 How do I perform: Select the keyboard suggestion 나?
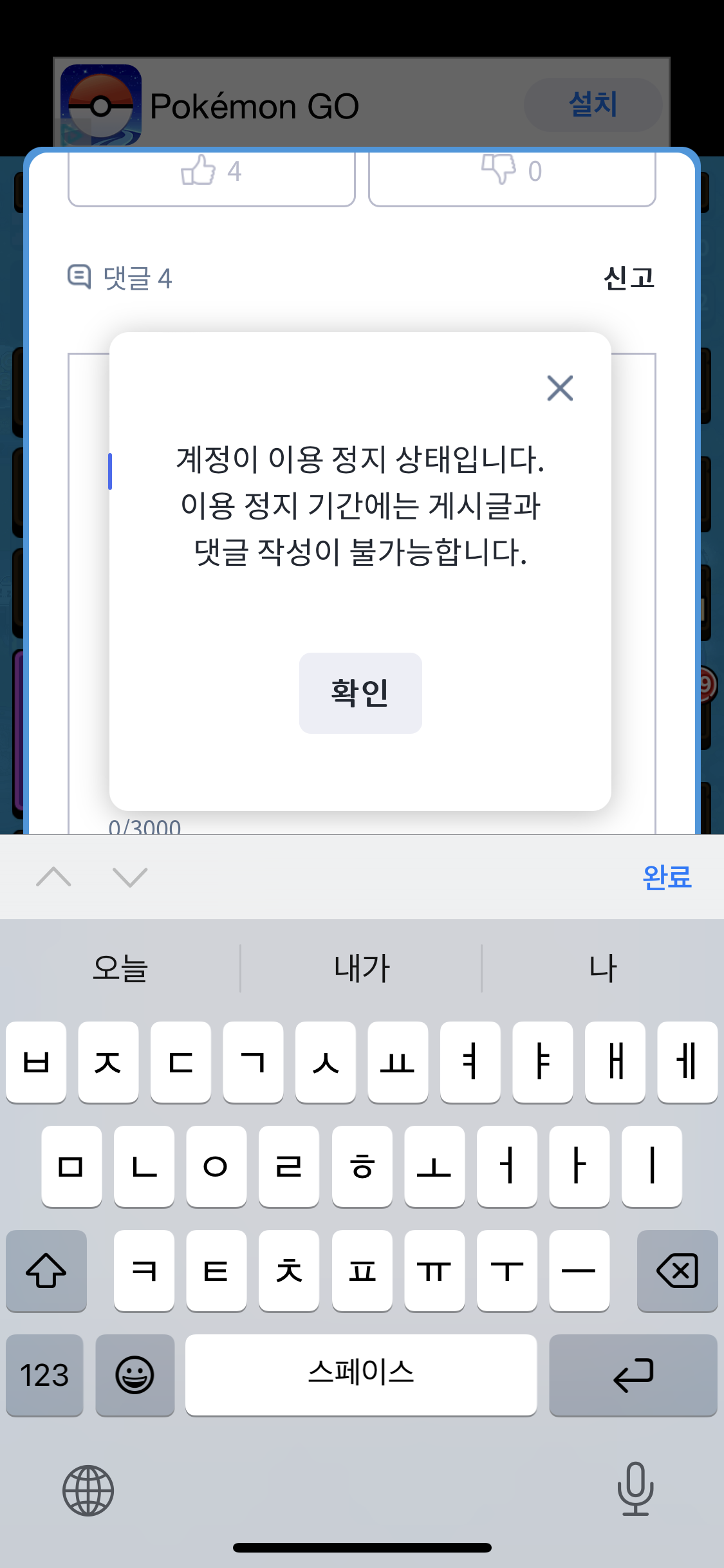tap(602, 968)
